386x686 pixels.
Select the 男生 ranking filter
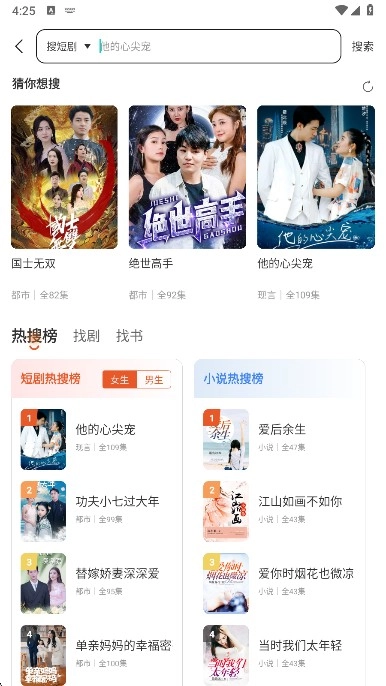154,379
